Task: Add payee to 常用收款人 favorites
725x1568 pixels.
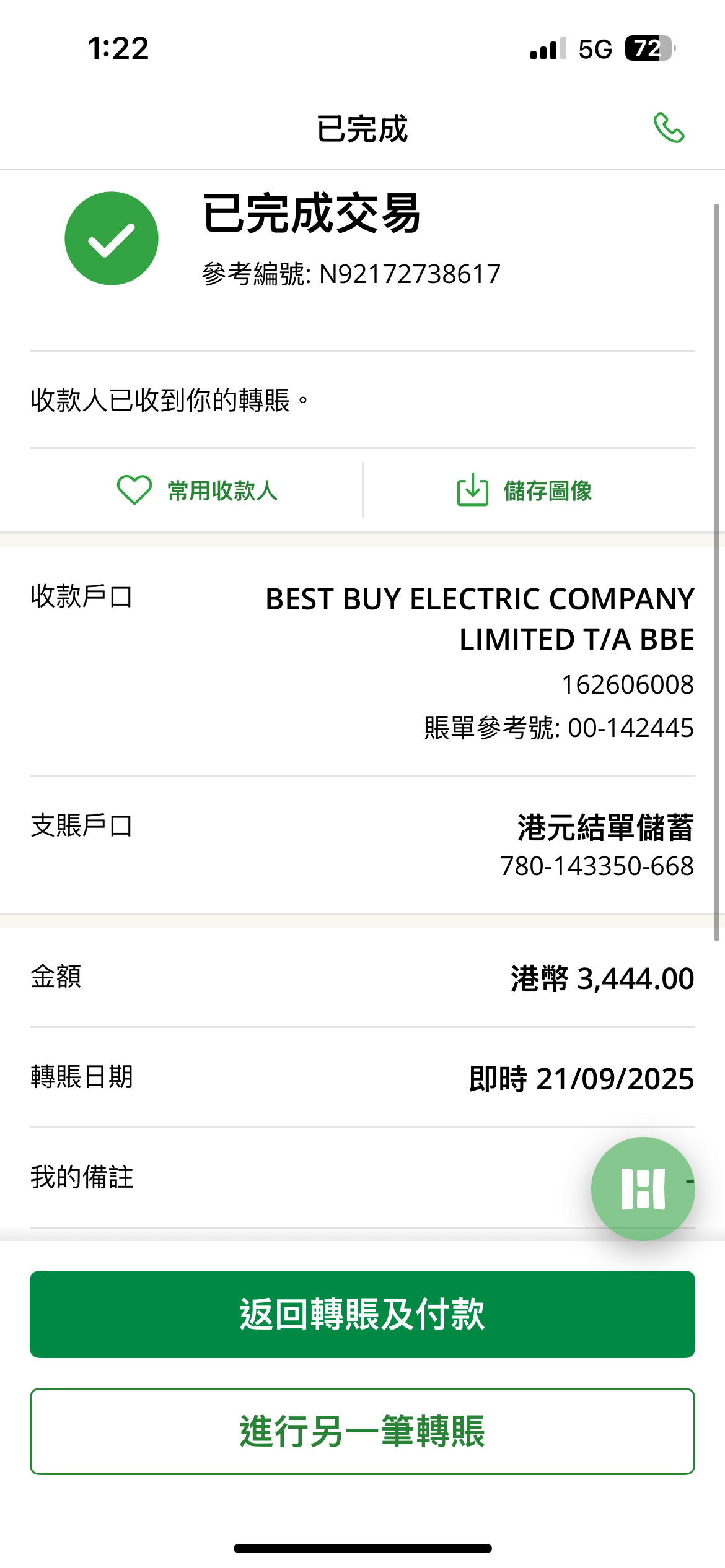Action: point(197,490)
